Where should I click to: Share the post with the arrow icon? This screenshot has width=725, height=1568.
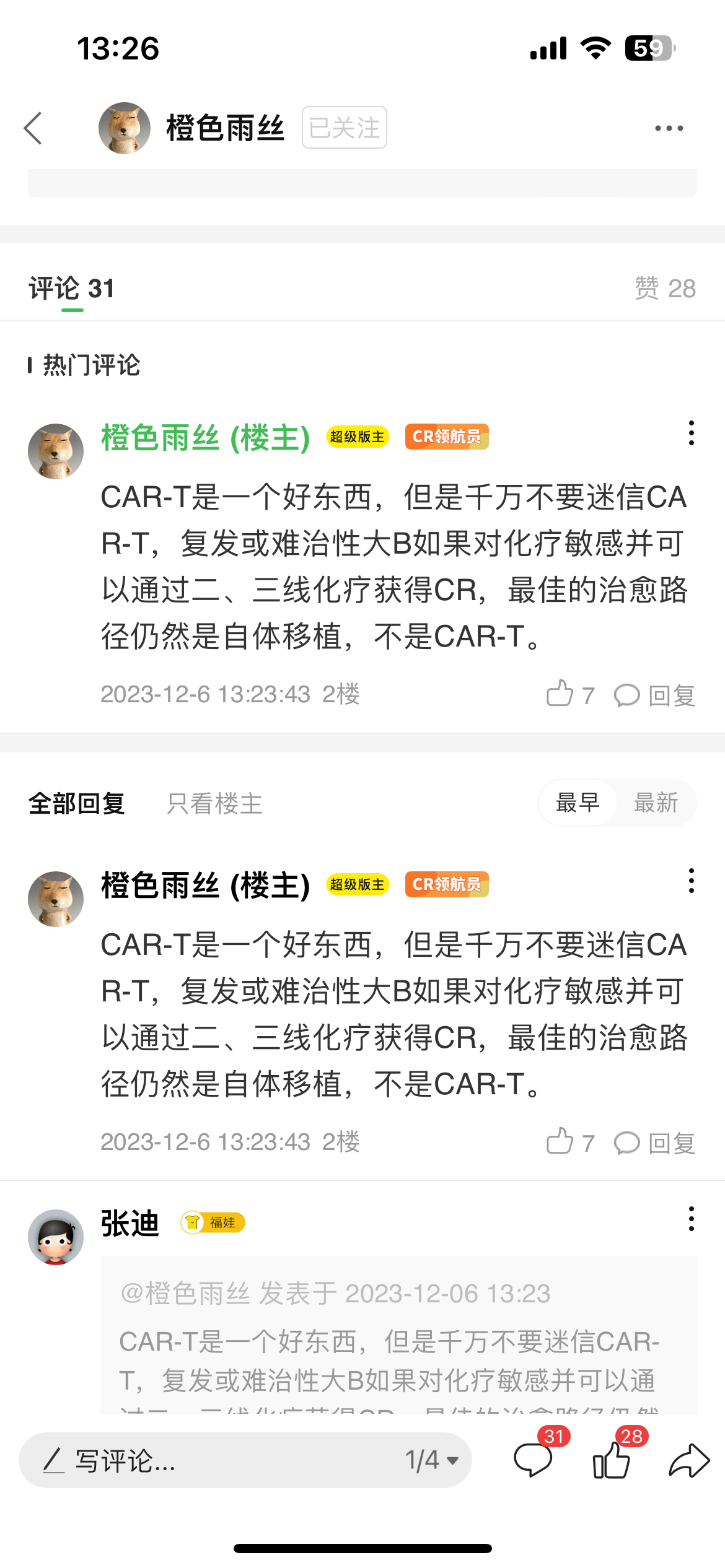point(689,1460)
